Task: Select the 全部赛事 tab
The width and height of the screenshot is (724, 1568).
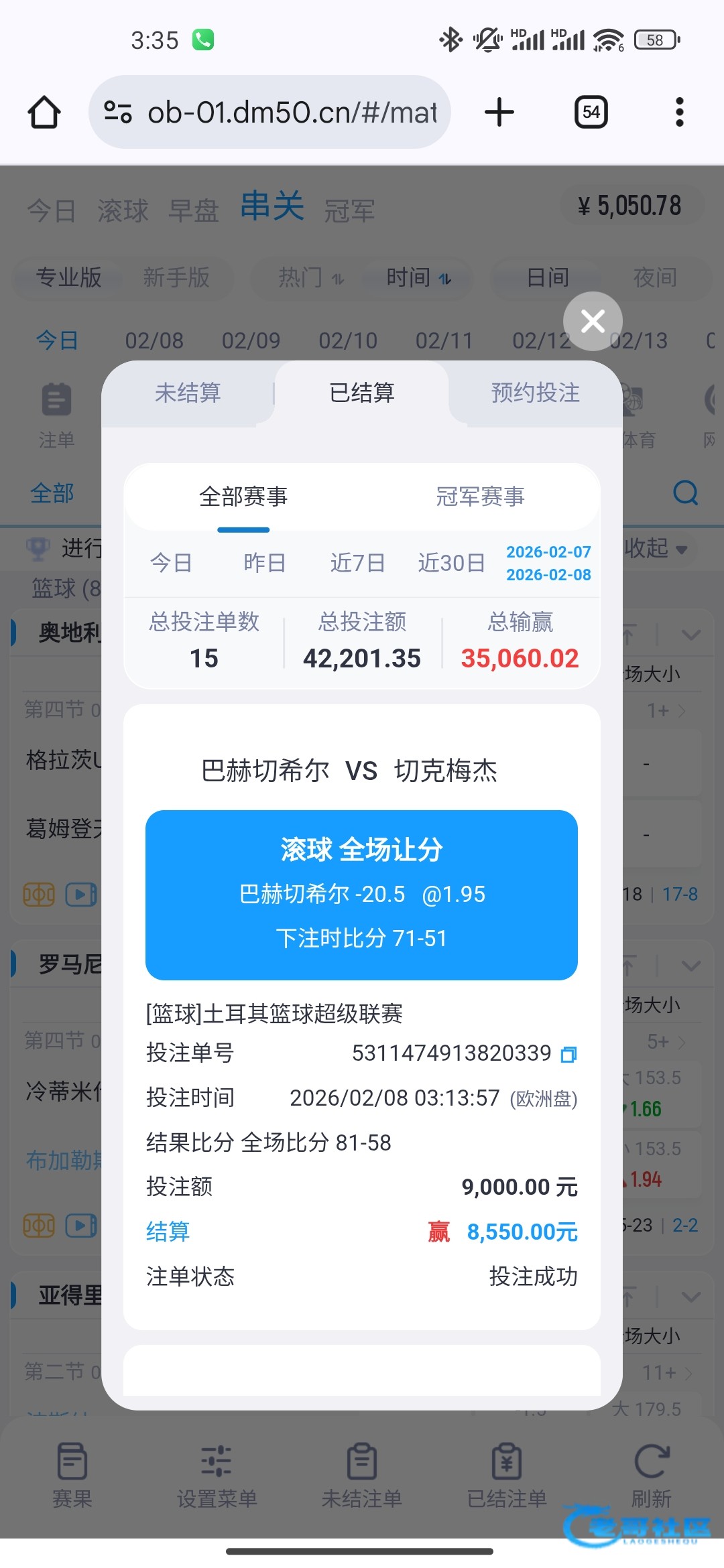Action: click(x=243, y=497)
